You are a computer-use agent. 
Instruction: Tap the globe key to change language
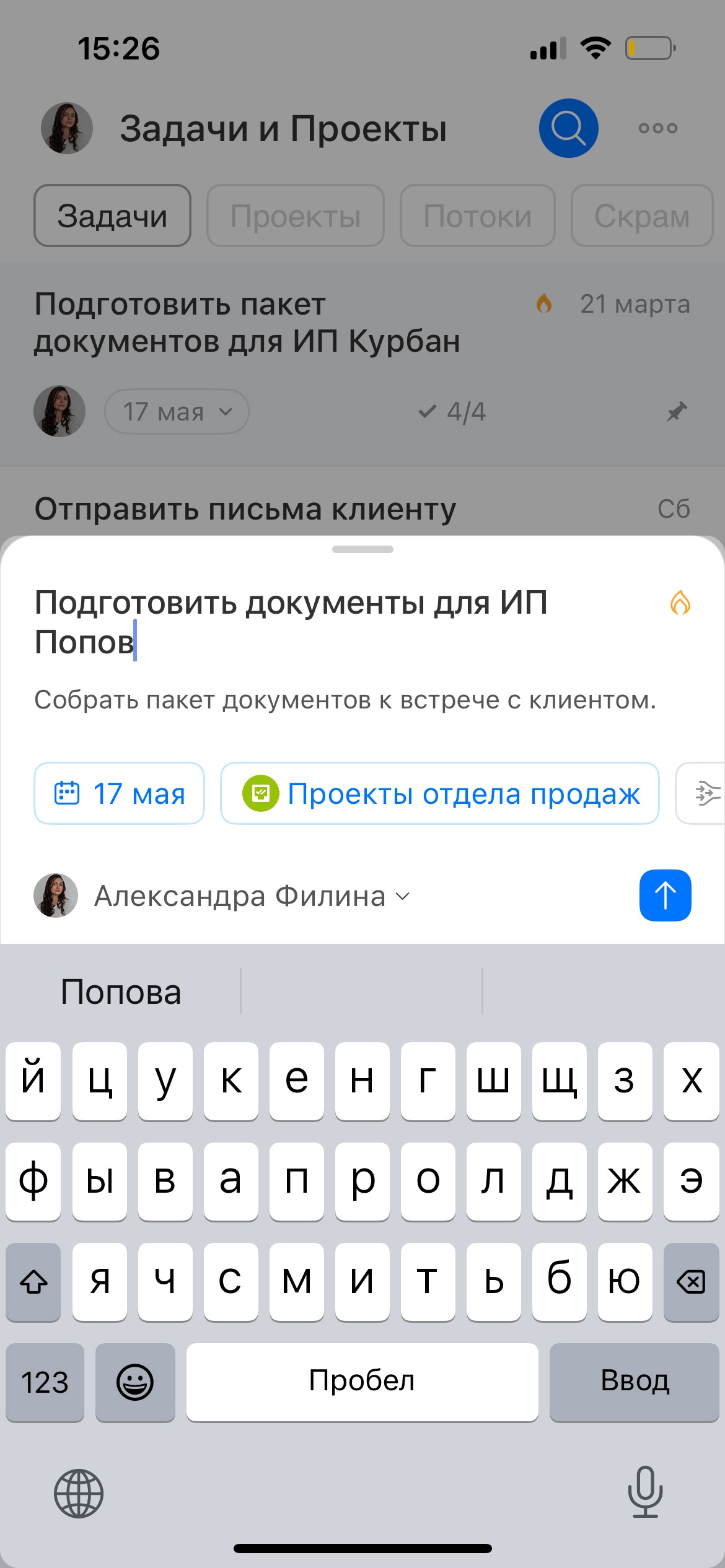[x=79, y=1493]
